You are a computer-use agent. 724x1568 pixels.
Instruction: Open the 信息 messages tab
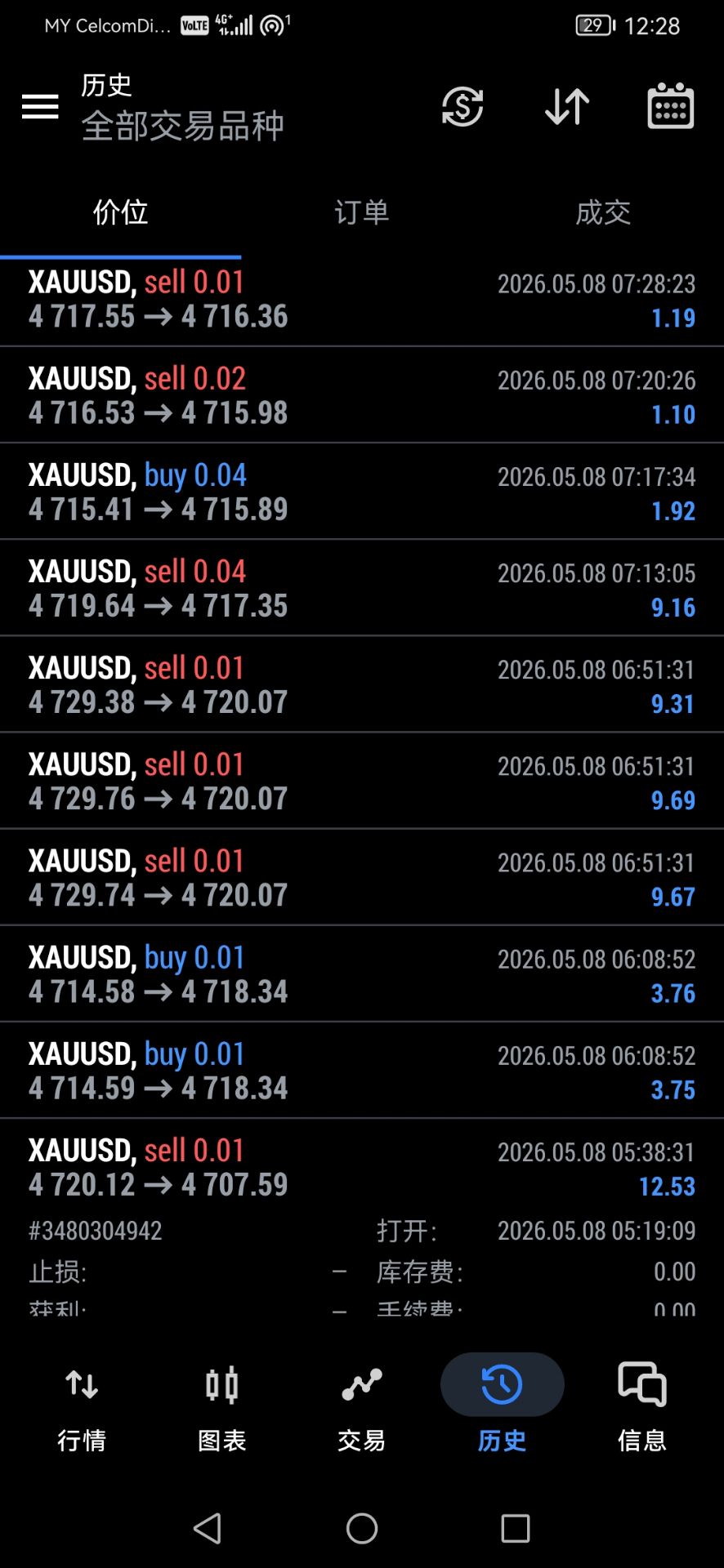point(642,1409)
